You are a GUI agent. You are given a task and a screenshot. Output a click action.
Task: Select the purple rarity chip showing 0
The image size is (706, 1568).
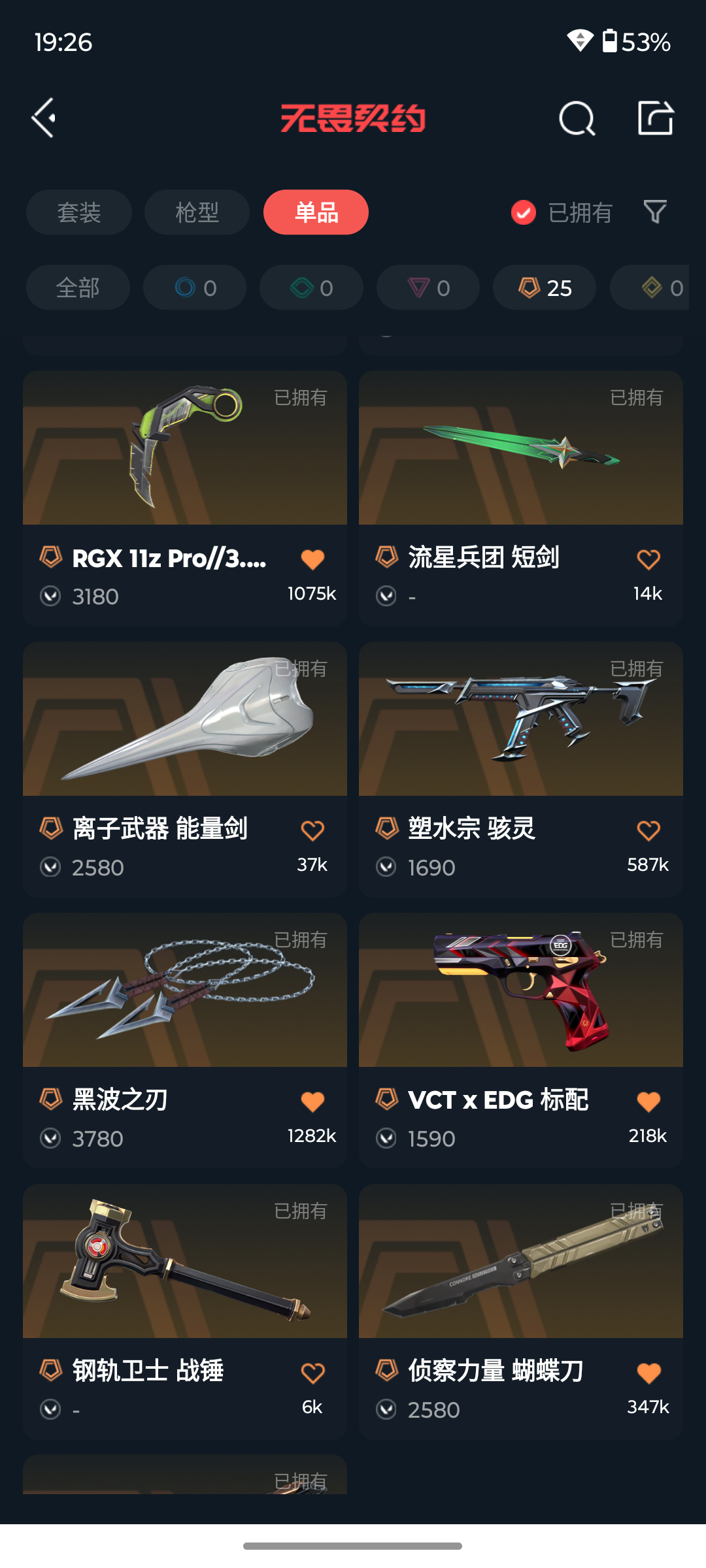pos(428,287)
